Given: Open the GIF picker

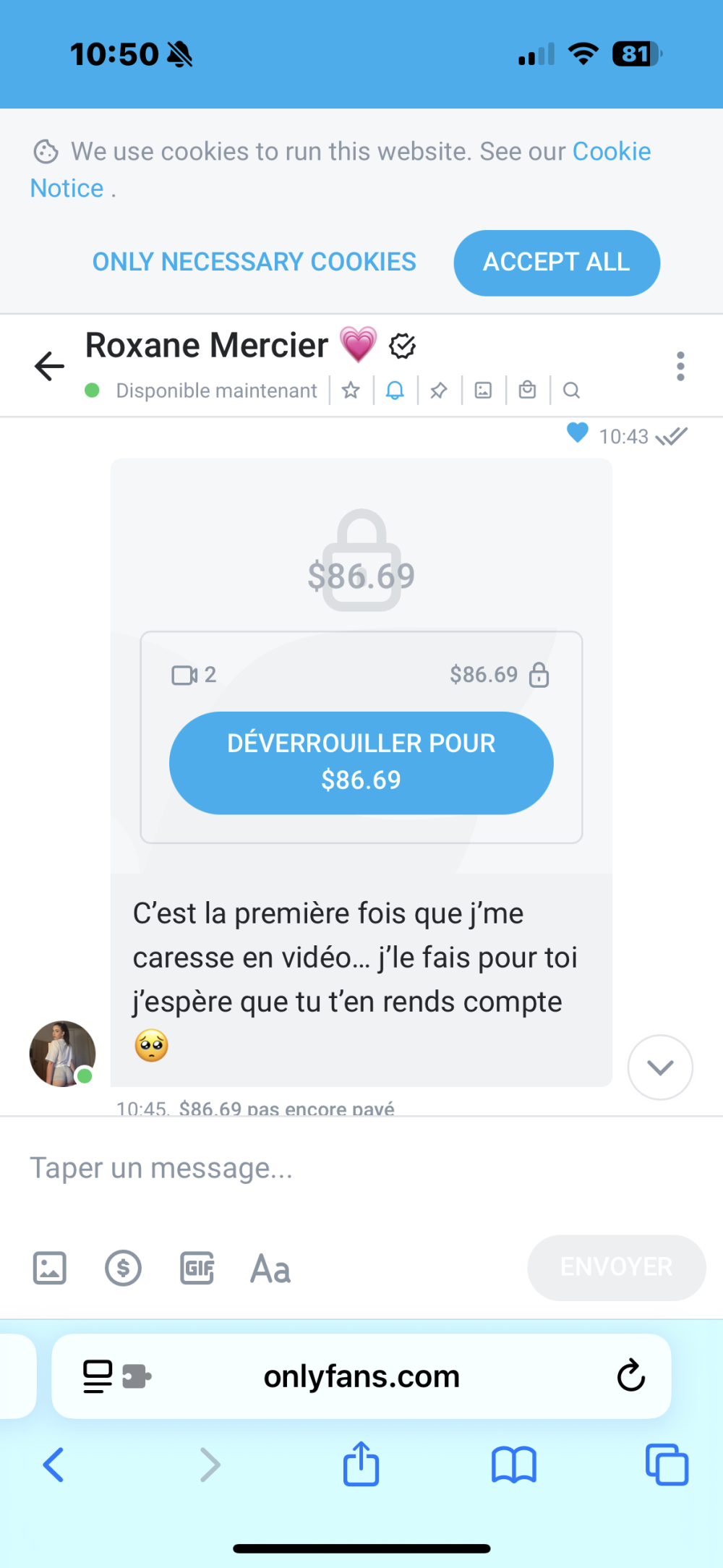Looking at the screenshot, I should click(x=197, y=1268).
